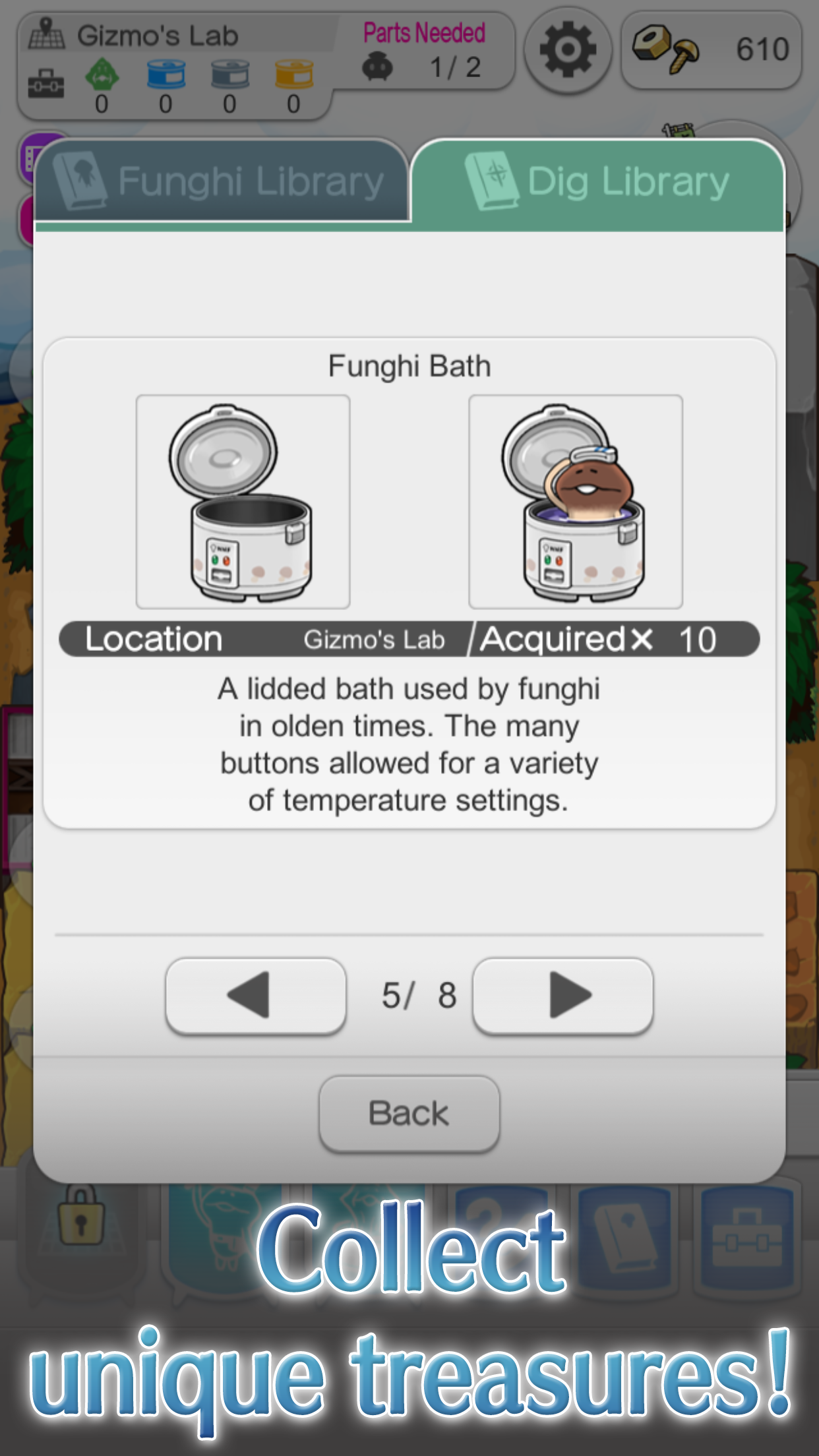Select the Dig Library tab
Screen dimensions: 819x1456
pyautogui.click(x=597, y=182)
